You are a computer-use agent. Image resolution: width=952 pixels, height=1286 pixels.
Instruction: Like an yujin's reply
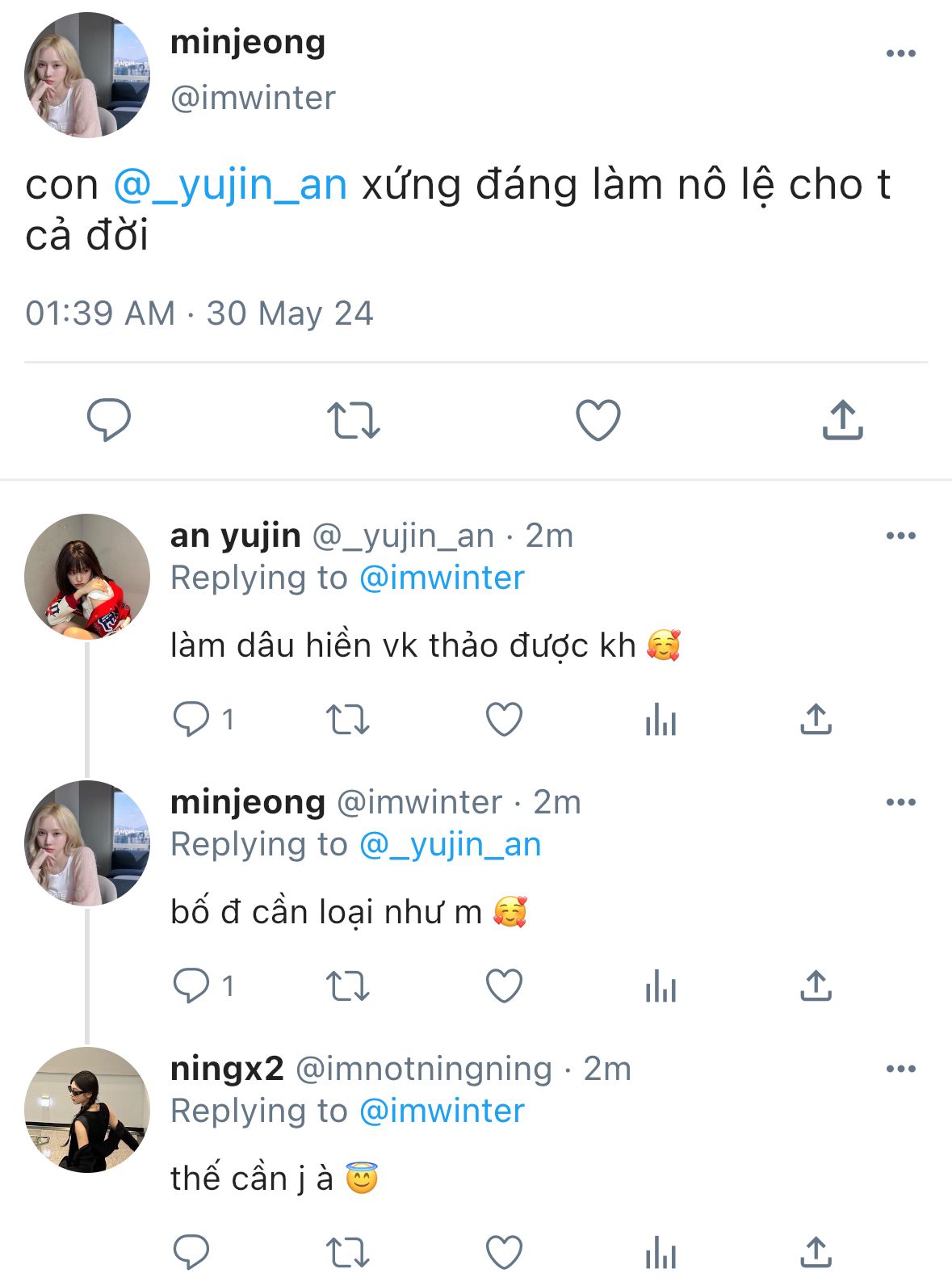504,719
